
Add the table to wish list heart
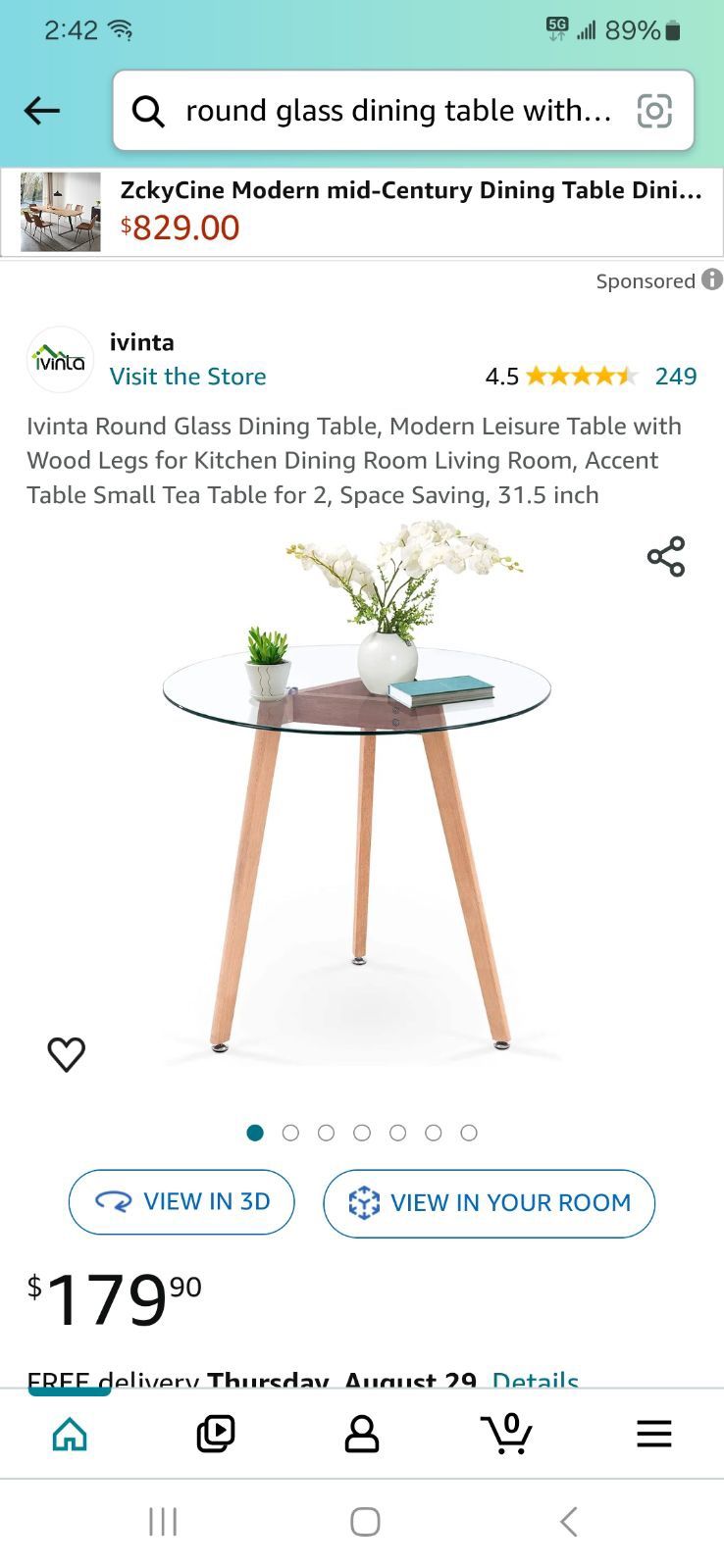67,1054
